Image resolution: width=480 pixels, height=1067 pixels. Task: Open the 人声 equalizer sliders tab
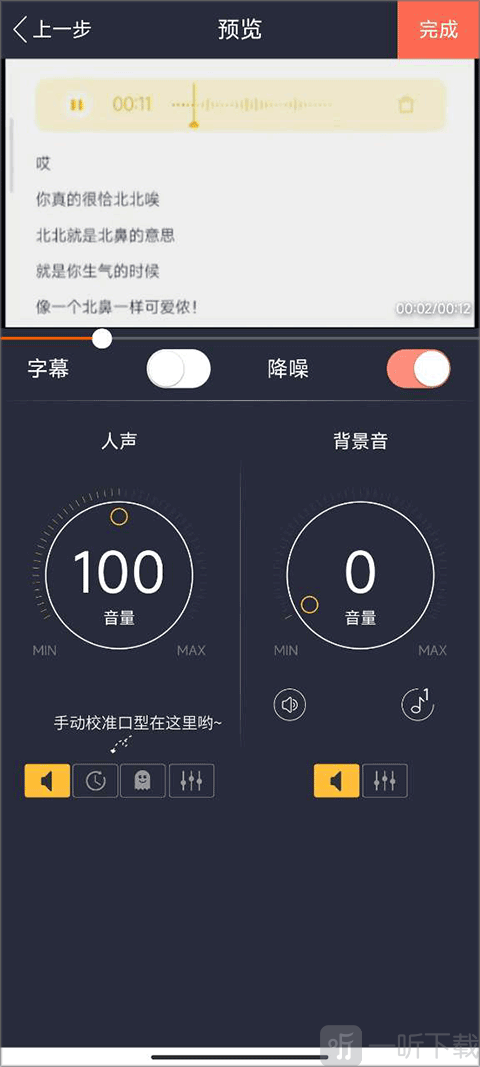coord(191,781)
